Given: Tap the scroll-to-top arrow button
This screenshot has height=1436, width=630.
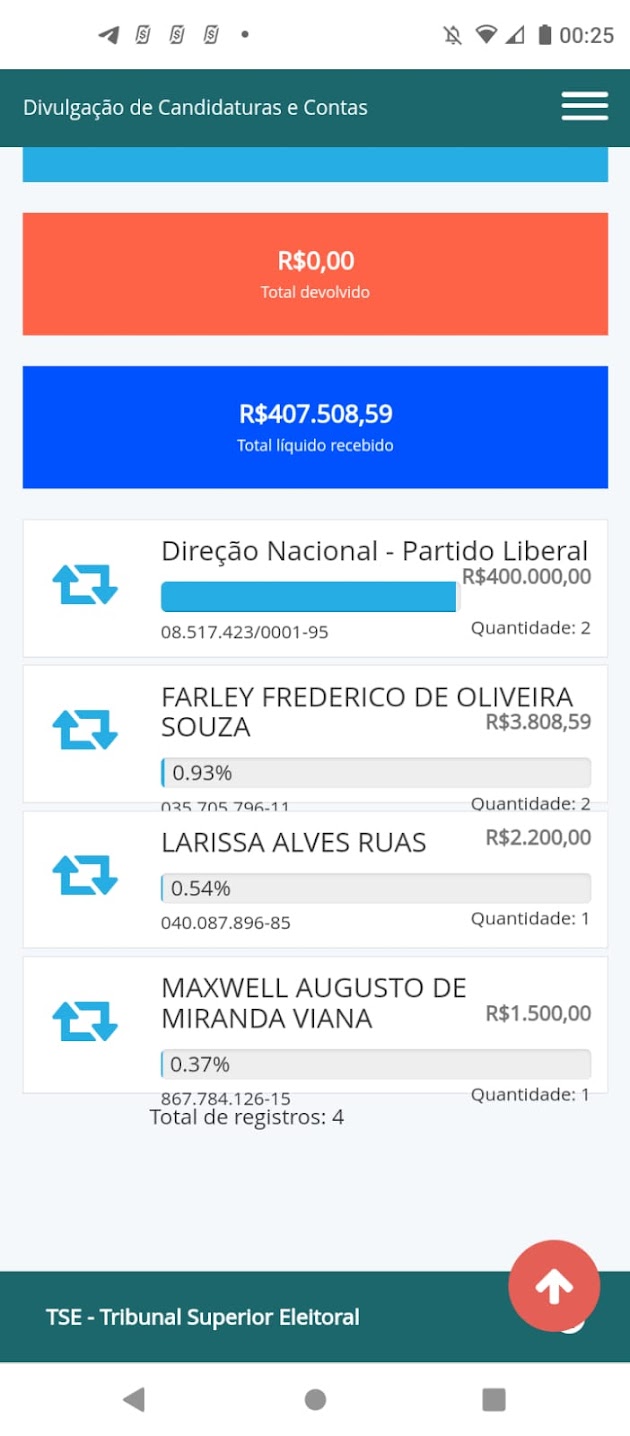Looking at the screenshot, I should (x=554, y=1286).
